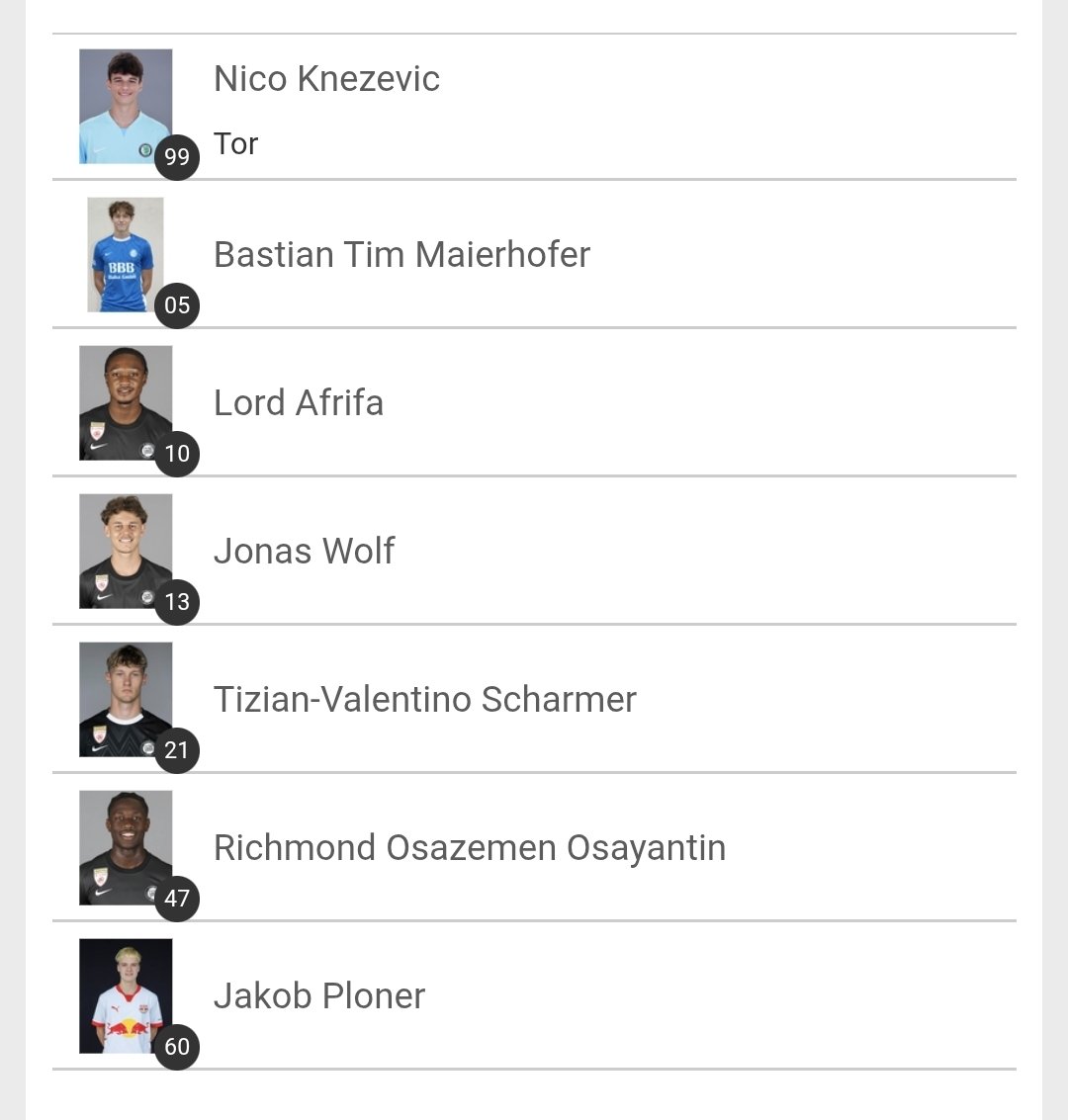Open the Jonas Wolf row
Image resolution: width=1068 pixels, height=1120 pixels.
pos(304,552)
